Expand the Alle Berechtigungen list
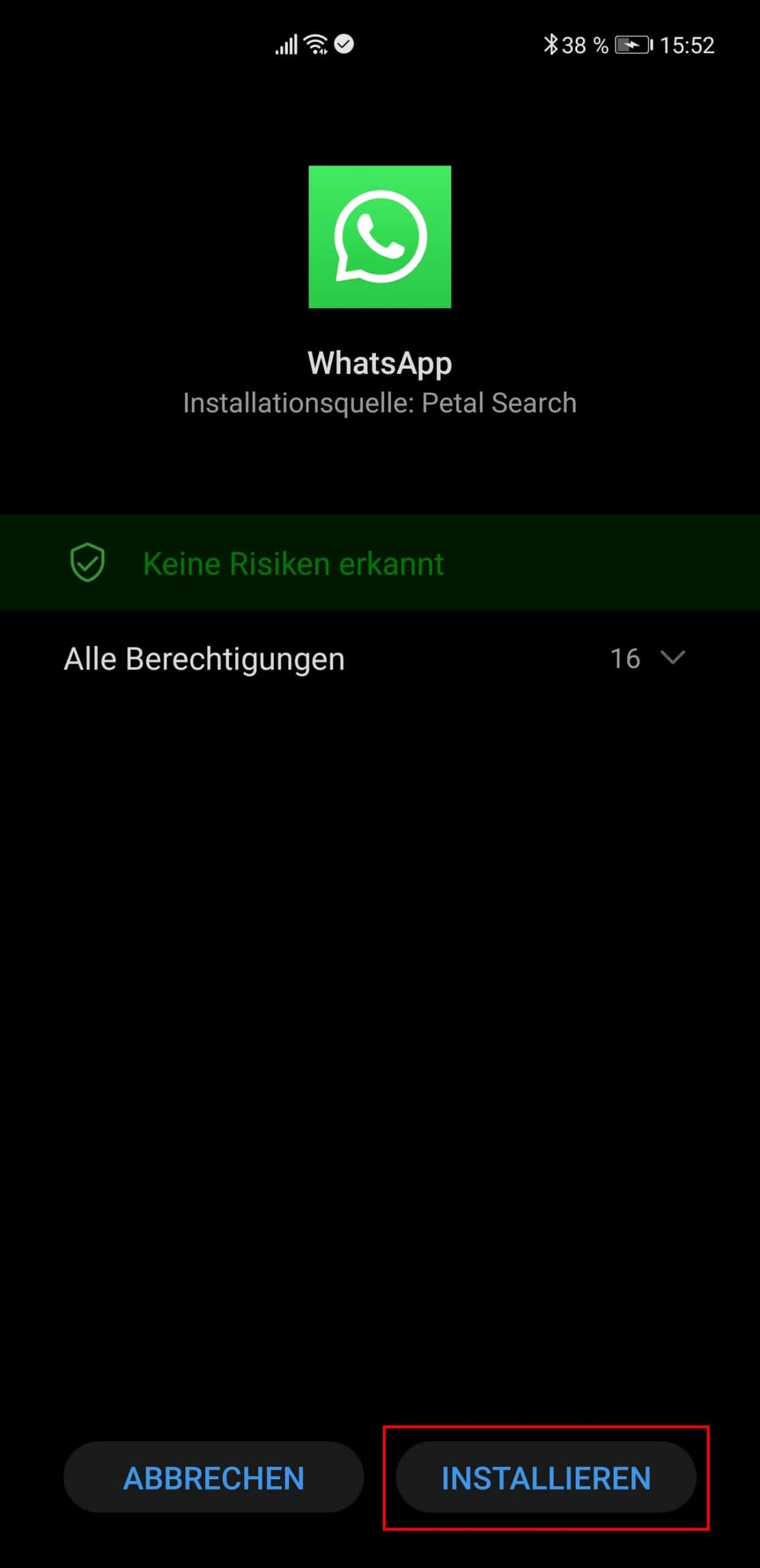Screen dimensions: 760x1568 click(380, 659)
